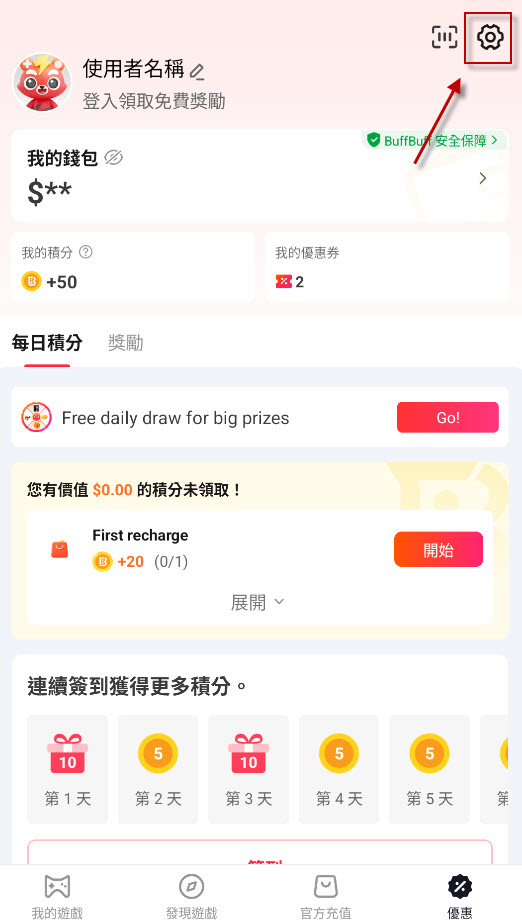Open BuffBuff 安全保障 link
Screen dimensions: 522x923
433,140
